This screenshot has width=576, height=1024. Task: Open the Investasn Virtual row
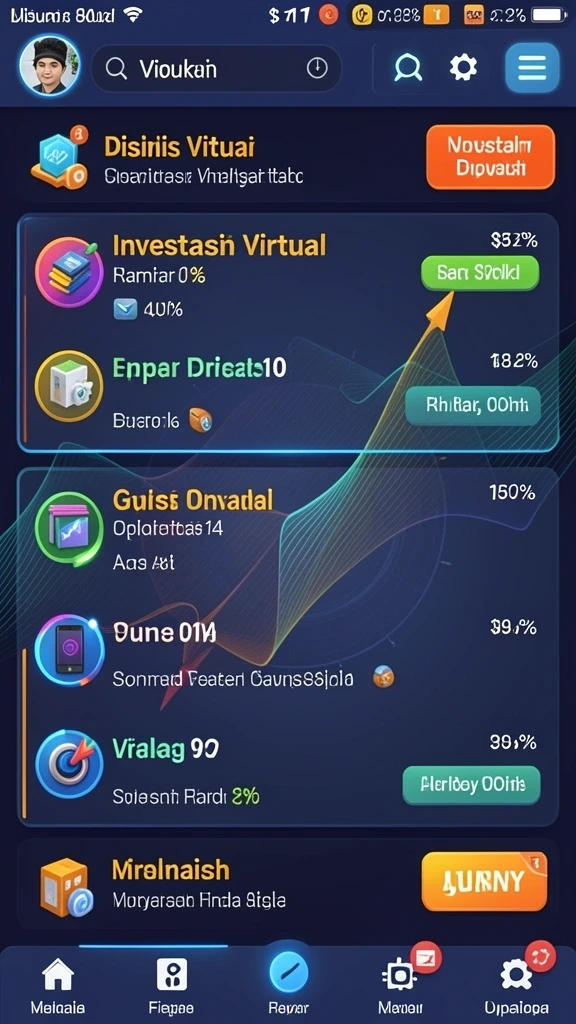[287, 274]
